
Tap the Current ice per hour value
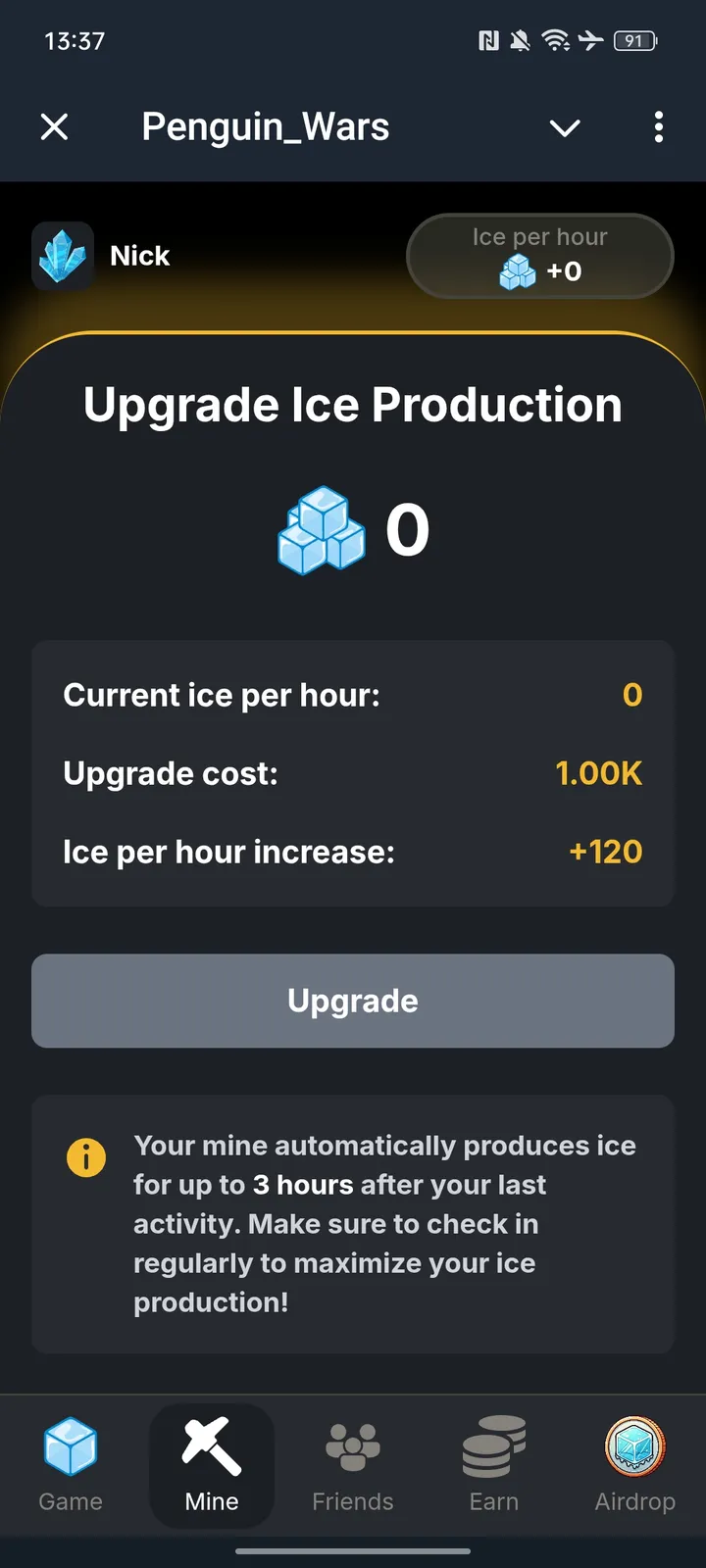point(632,695)
